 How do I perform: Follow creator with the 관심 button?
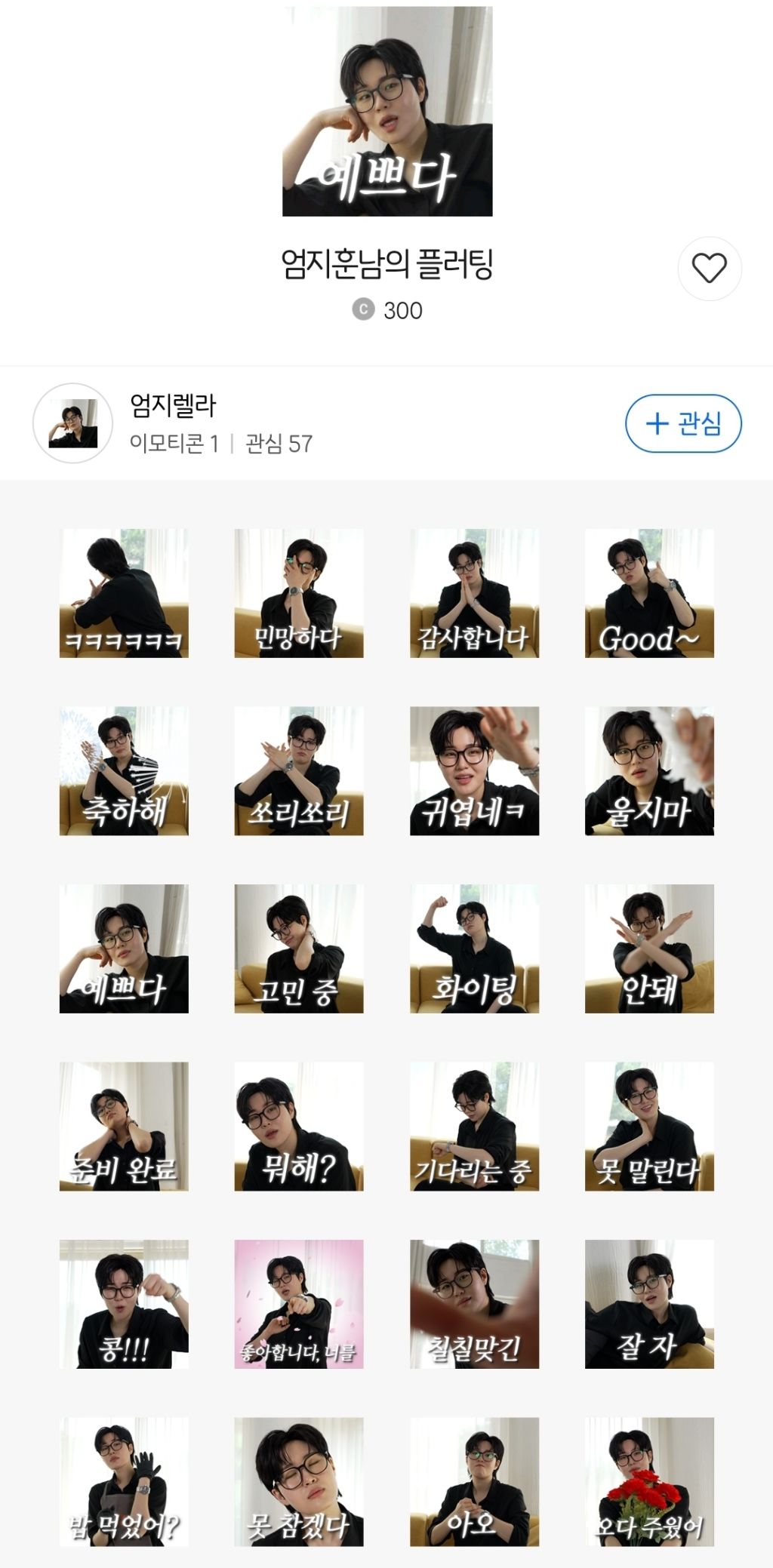point(683,423)
